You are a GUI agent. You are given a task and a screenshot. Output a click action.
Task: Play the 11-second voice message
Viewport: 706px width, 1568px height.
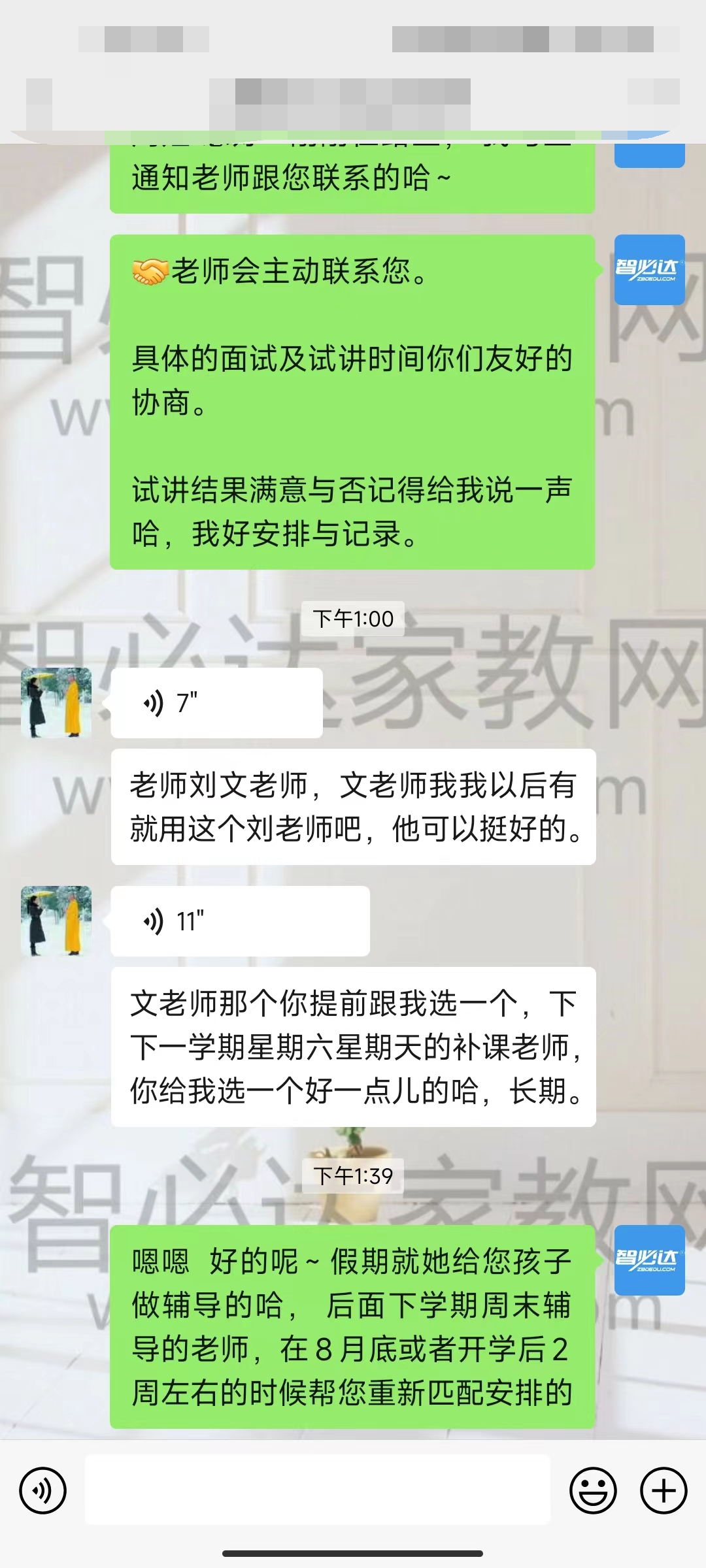coord(240,921)
